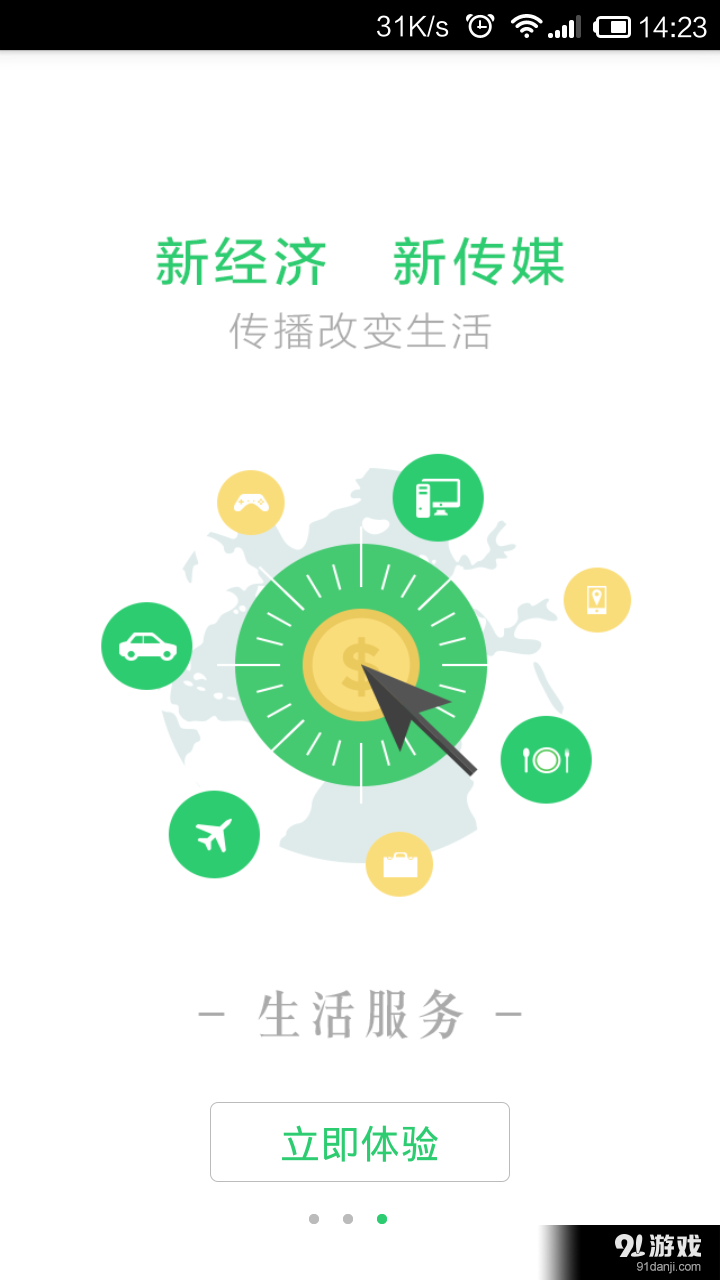Tap the battery indicator in the status bar
Image resolution: width=720 pixels, height=1280 pixels.
click(x=611, y=26)
